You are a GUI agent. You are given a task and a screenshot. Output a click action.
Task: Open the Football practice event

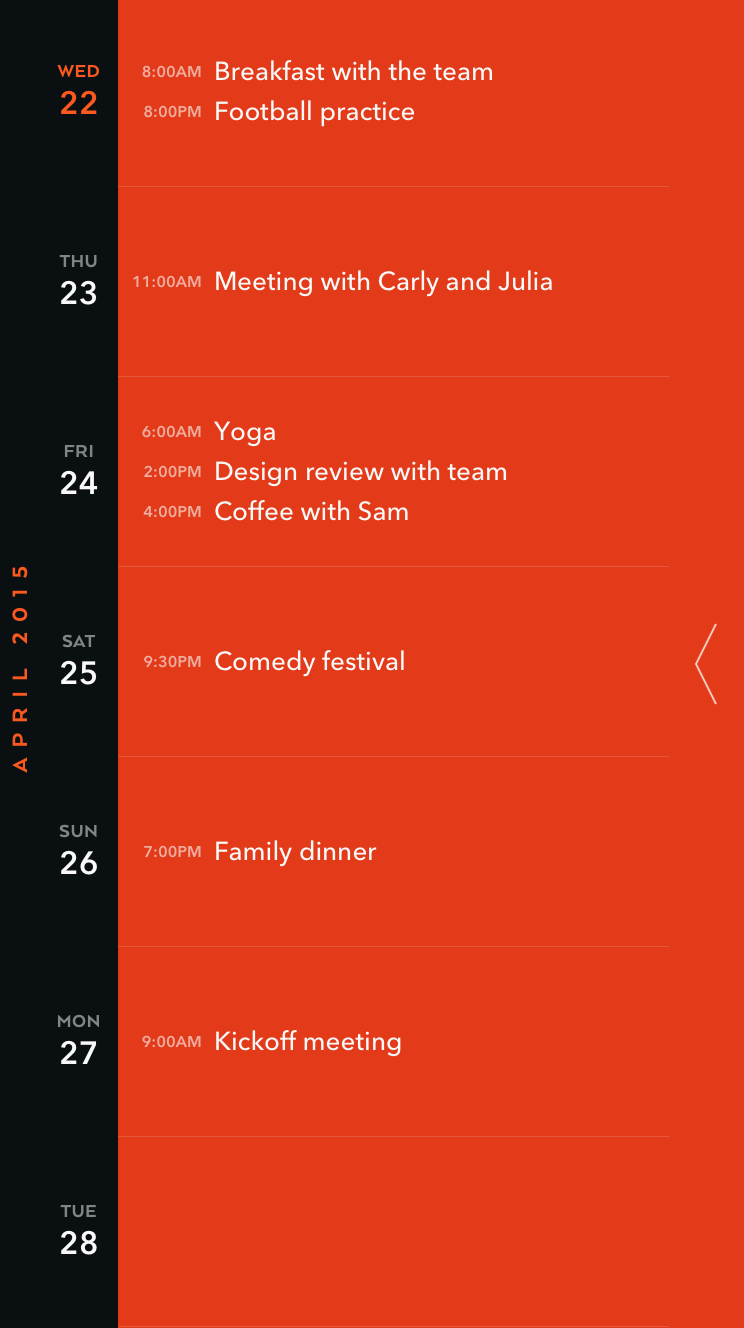pos(279,112)
